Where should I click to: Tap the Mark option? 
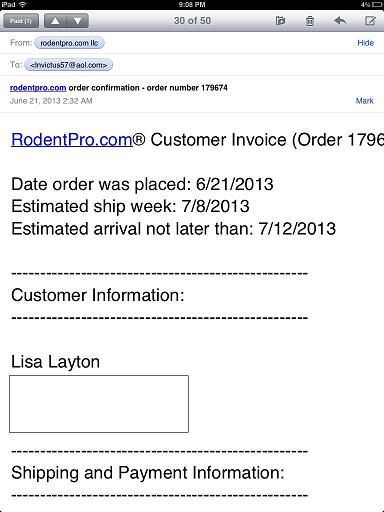[x=365, y=101]
